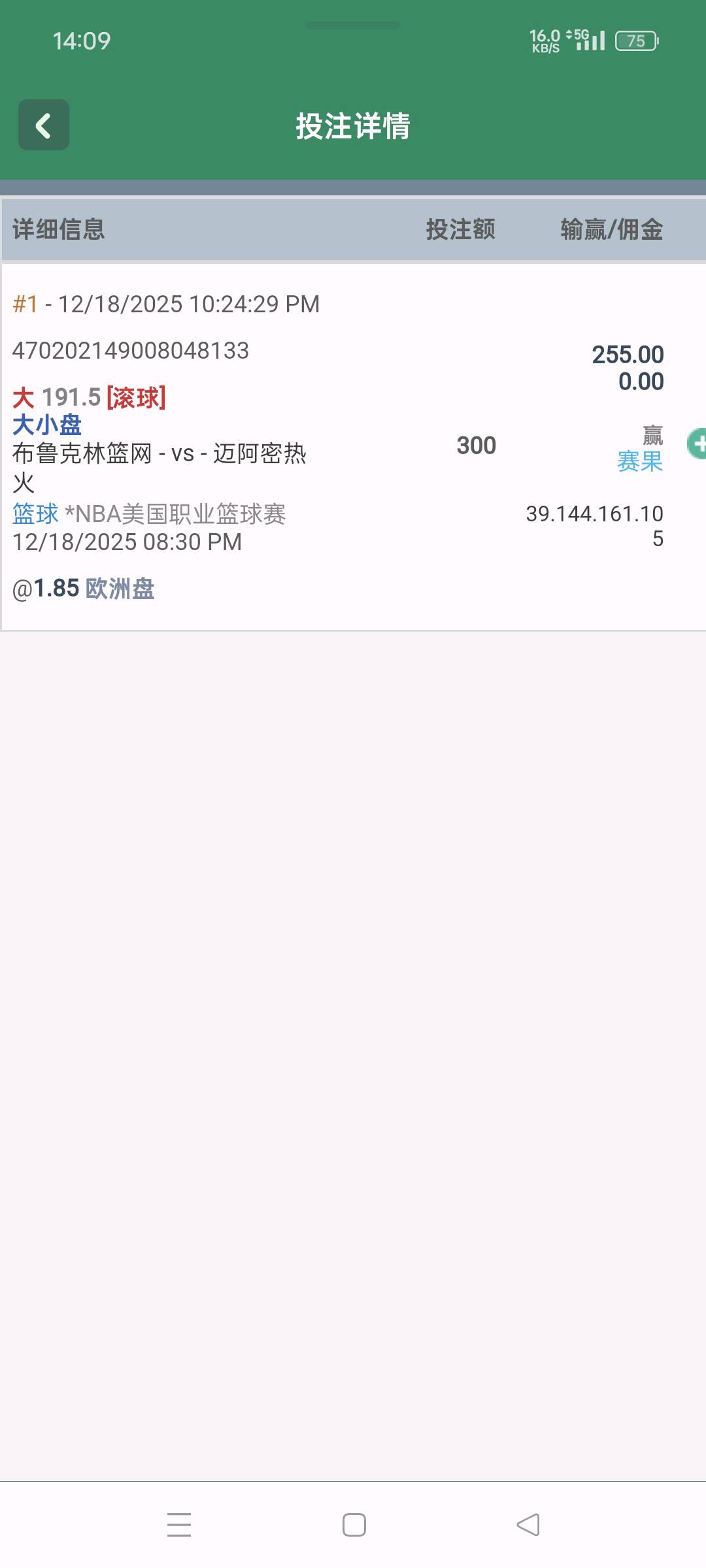Viewport: 706px width, 1568px height.
Task: Click the network speed indicator 16.0 KB/S
Action: [545, 41]
